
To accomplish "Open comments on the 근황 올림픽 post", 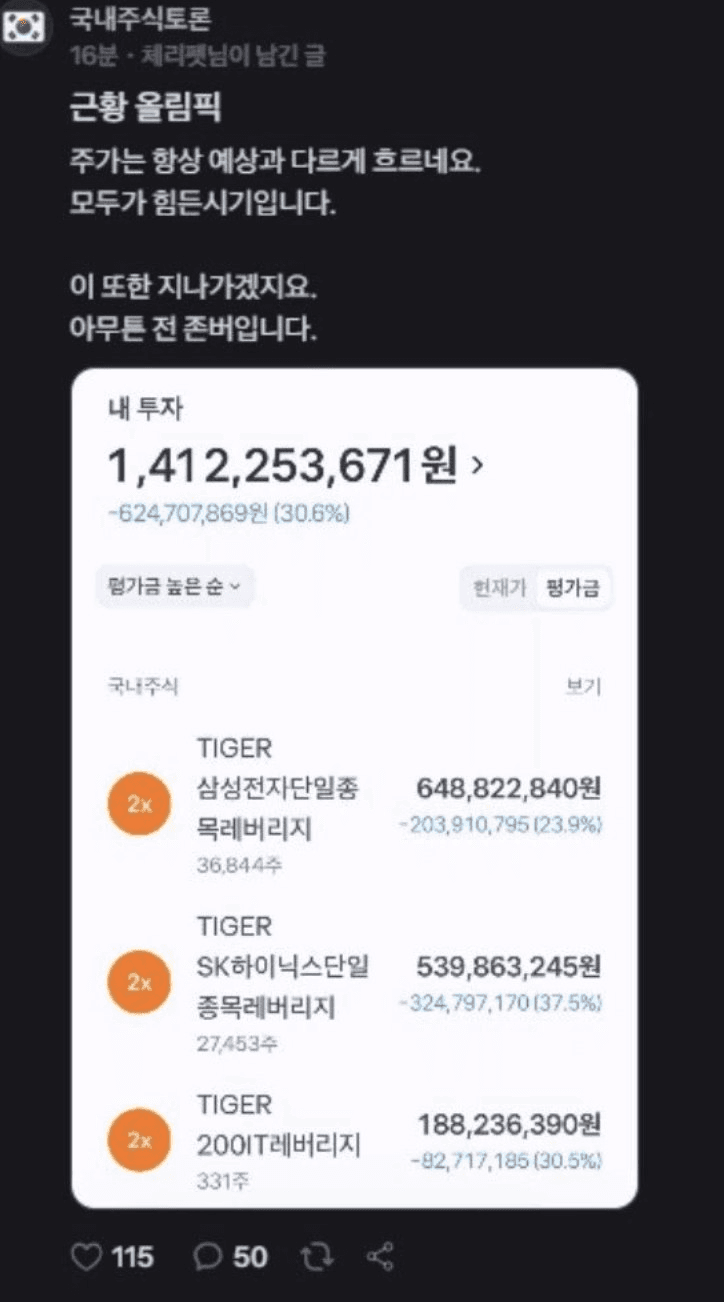I will (207, 1256).
